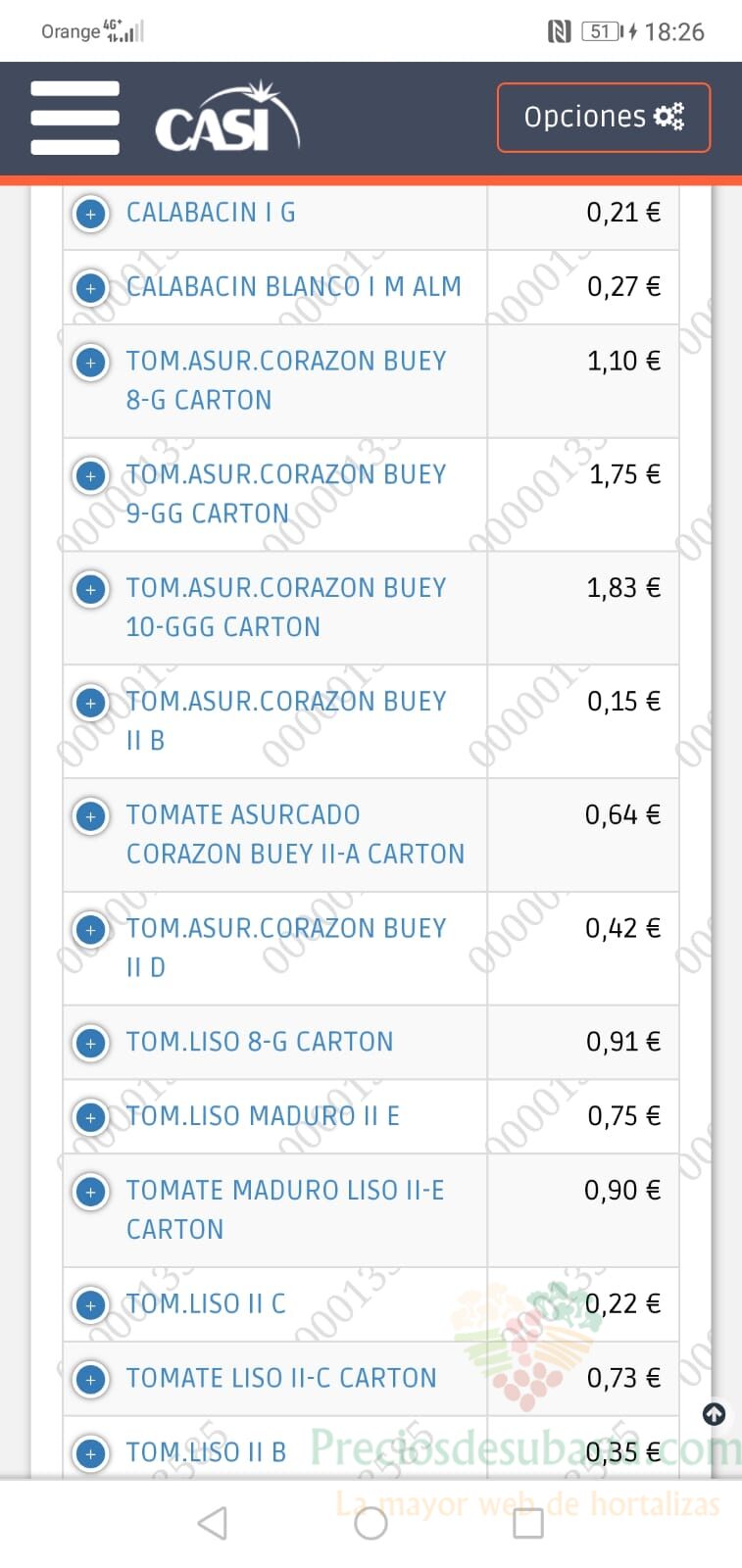Tap the system home button
Viewport: 742px width, 1568px height.
(371, 1523)
